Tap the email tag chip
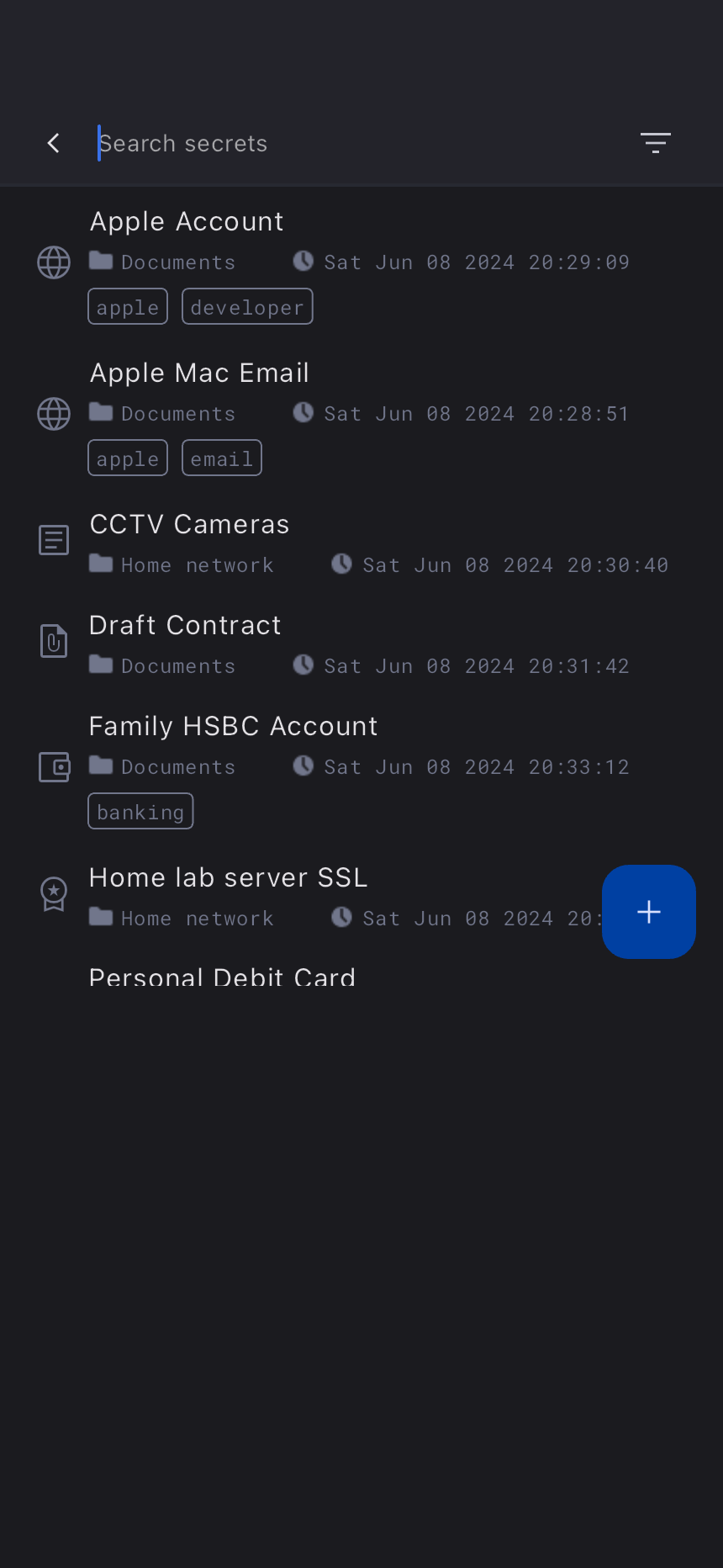The height and width of the screenshot is (1568, 723). tap(222, 458)
